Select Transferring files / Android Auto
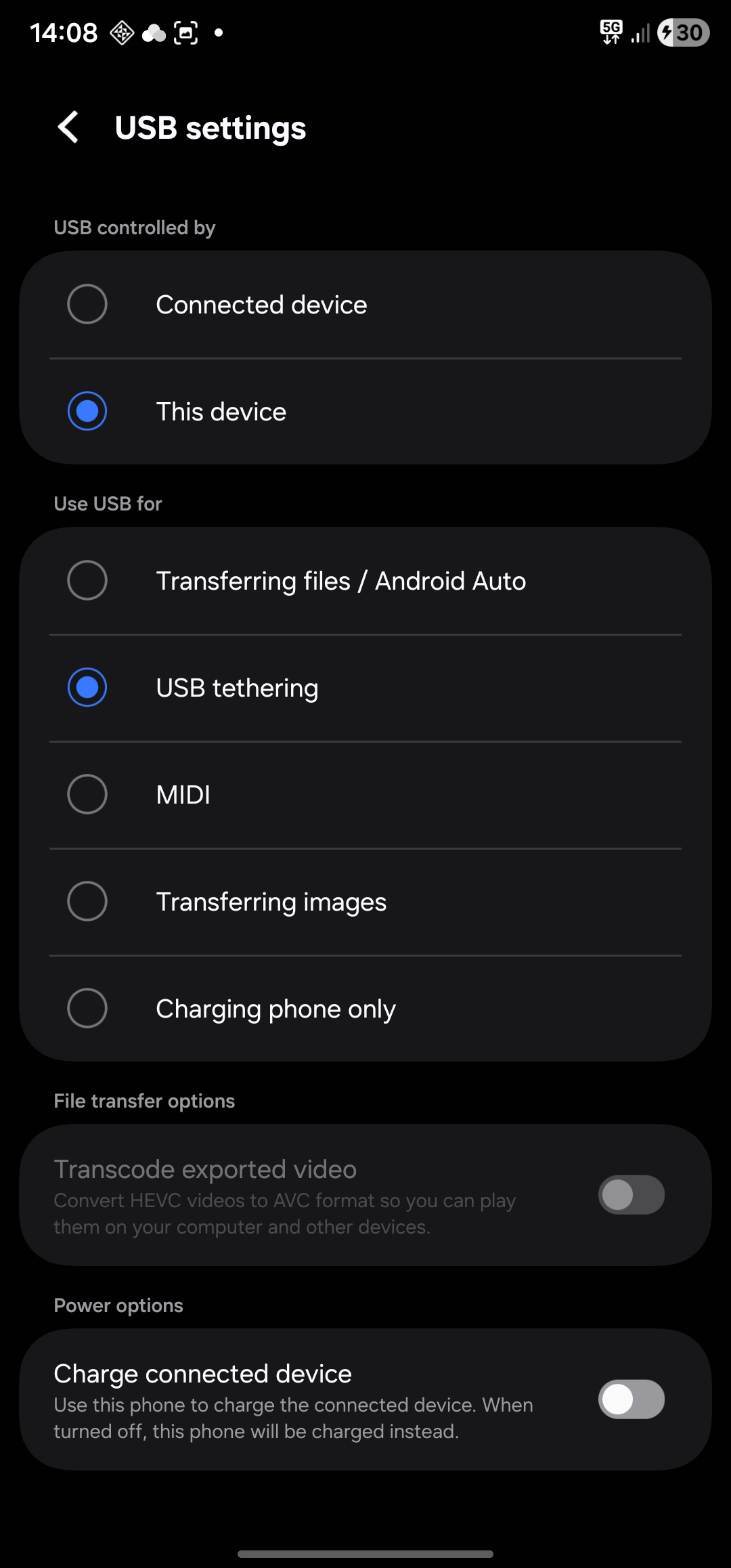731x1568 pixels. pos(87,581)
